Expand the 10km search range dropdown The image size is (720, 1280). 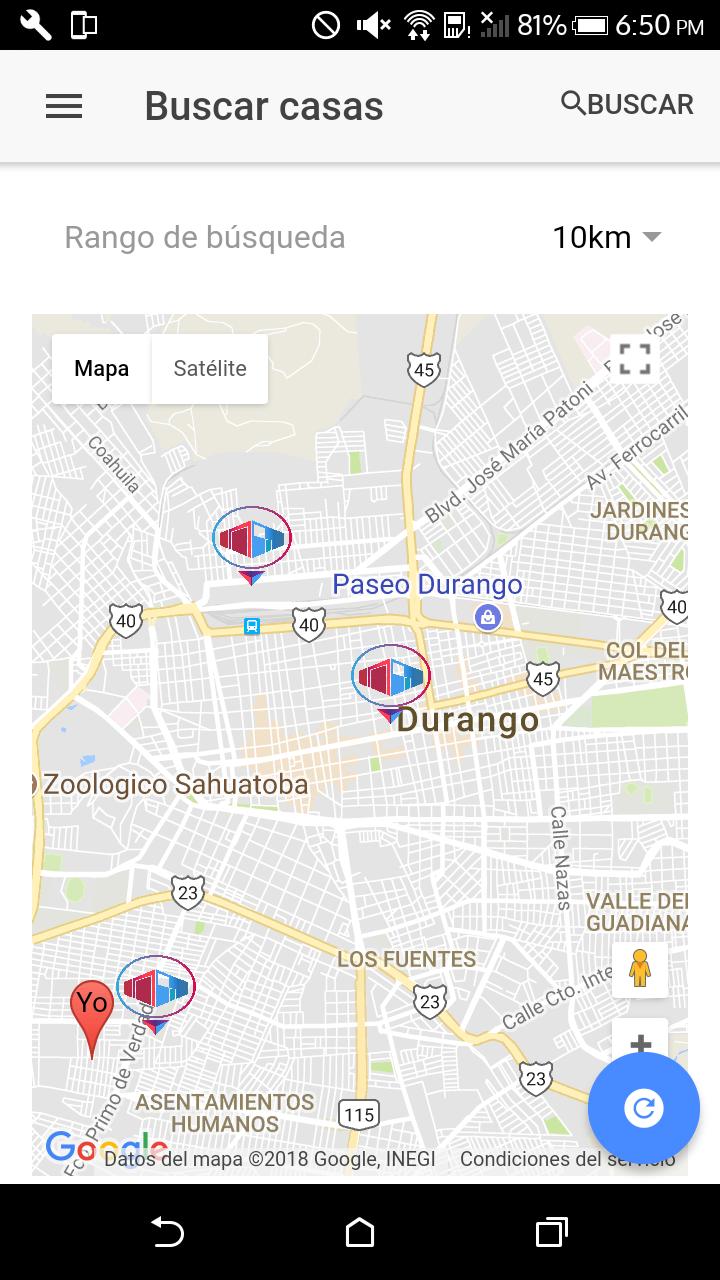[x=607, y=237]
